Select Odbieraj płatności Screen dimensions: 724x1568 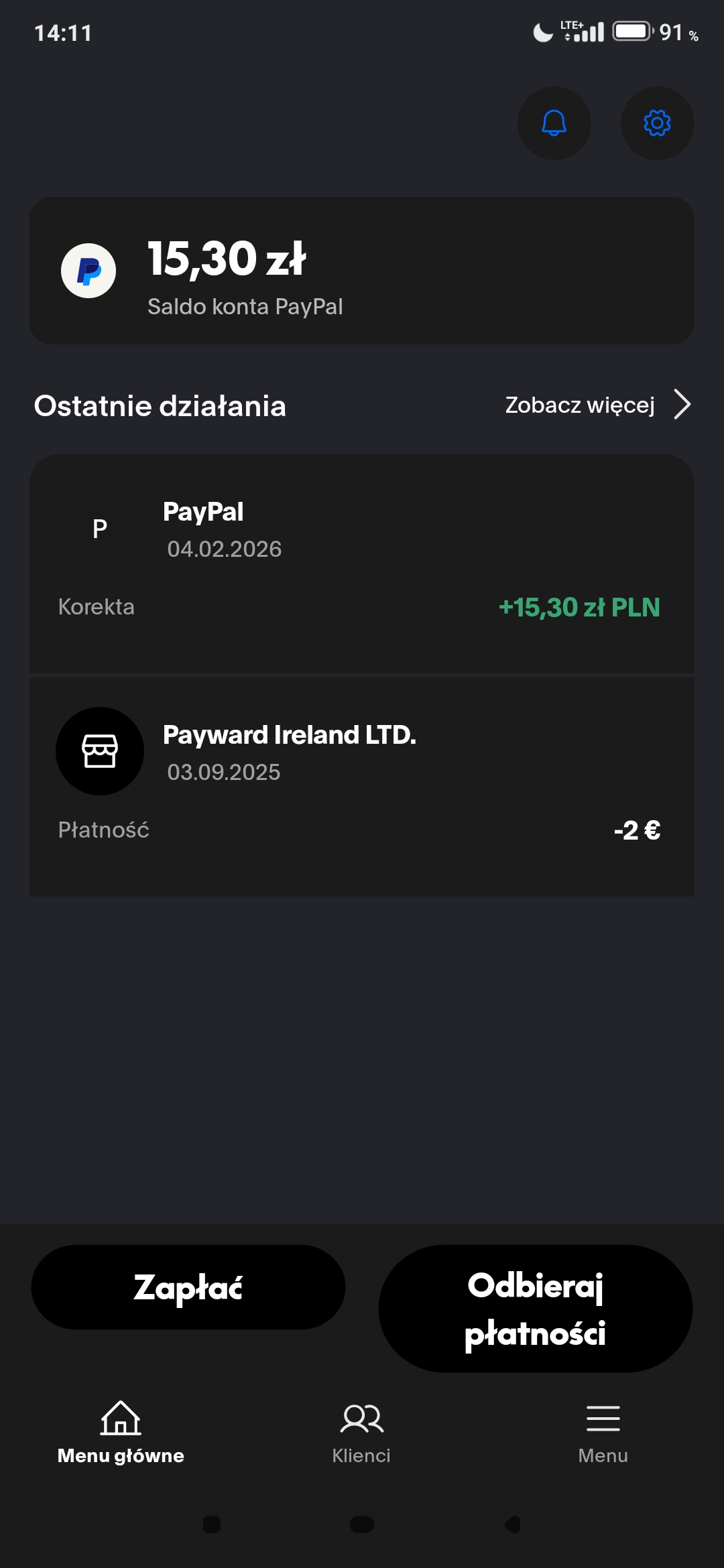point(535,1309)
